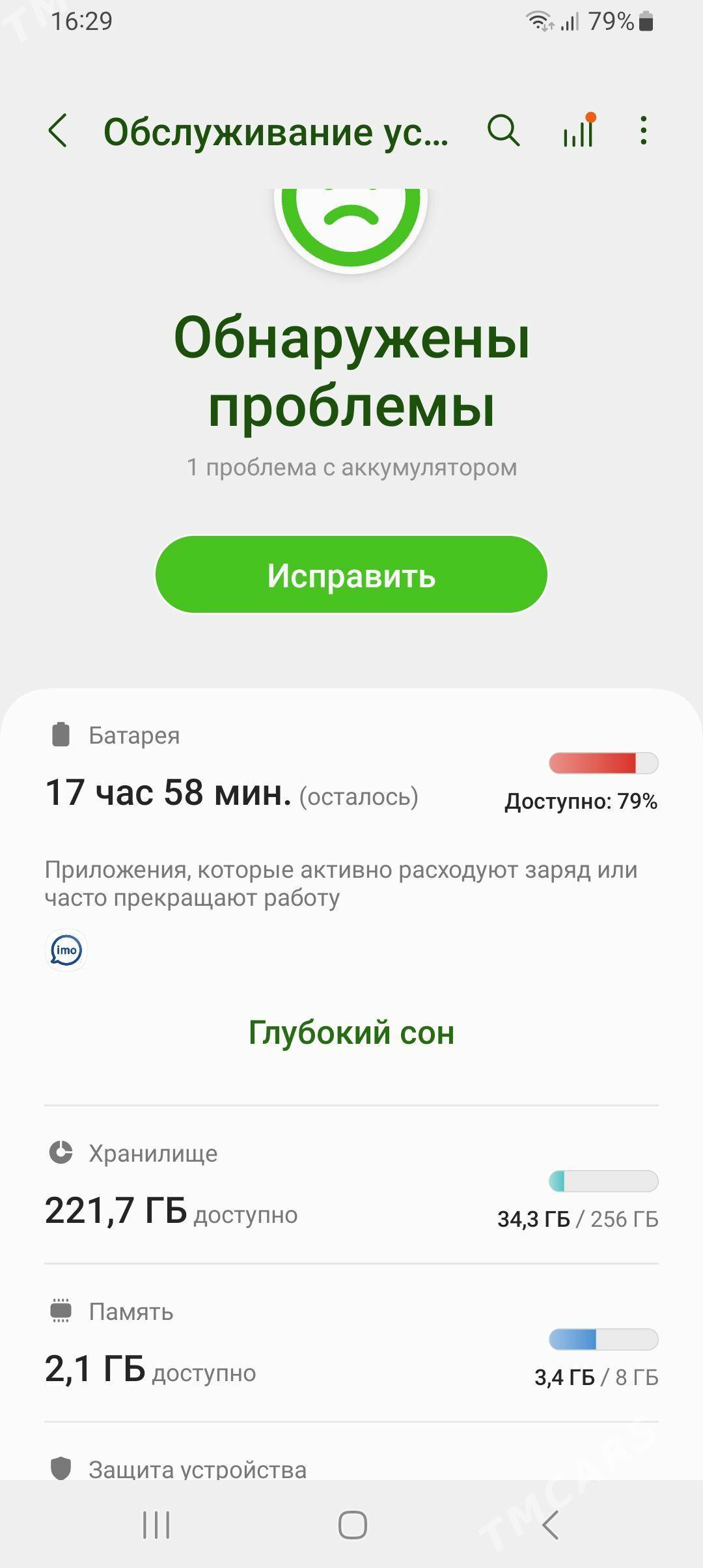
Task: Open the search icon in the header
Action: tap(503, 131)
